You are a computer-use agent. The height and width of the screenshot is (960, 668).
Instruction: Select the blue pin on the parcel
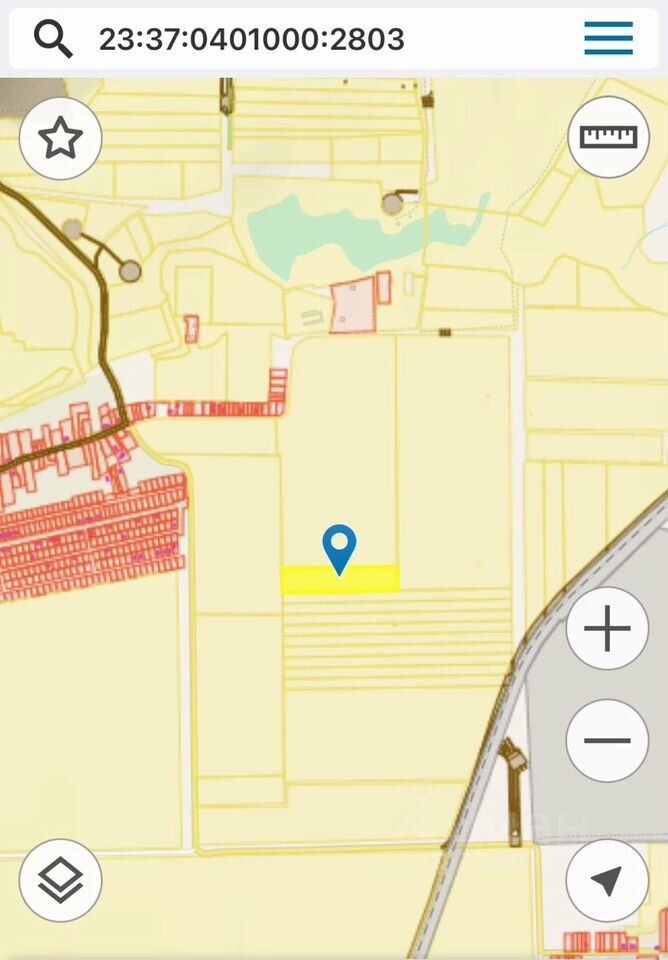pyautogui.click(x=340, y=547)
